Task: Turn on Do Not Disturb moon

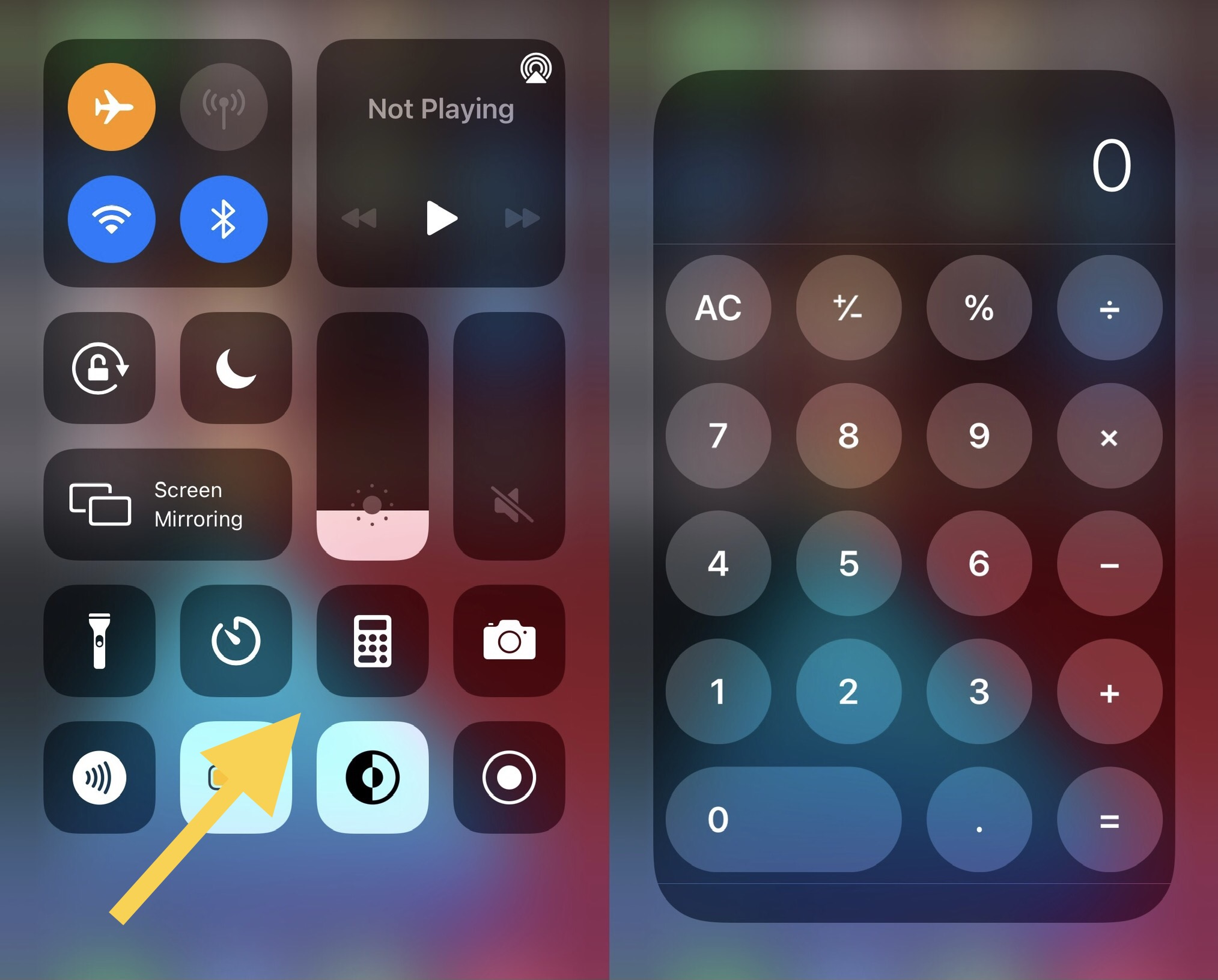Action: (x=236, y=368)
